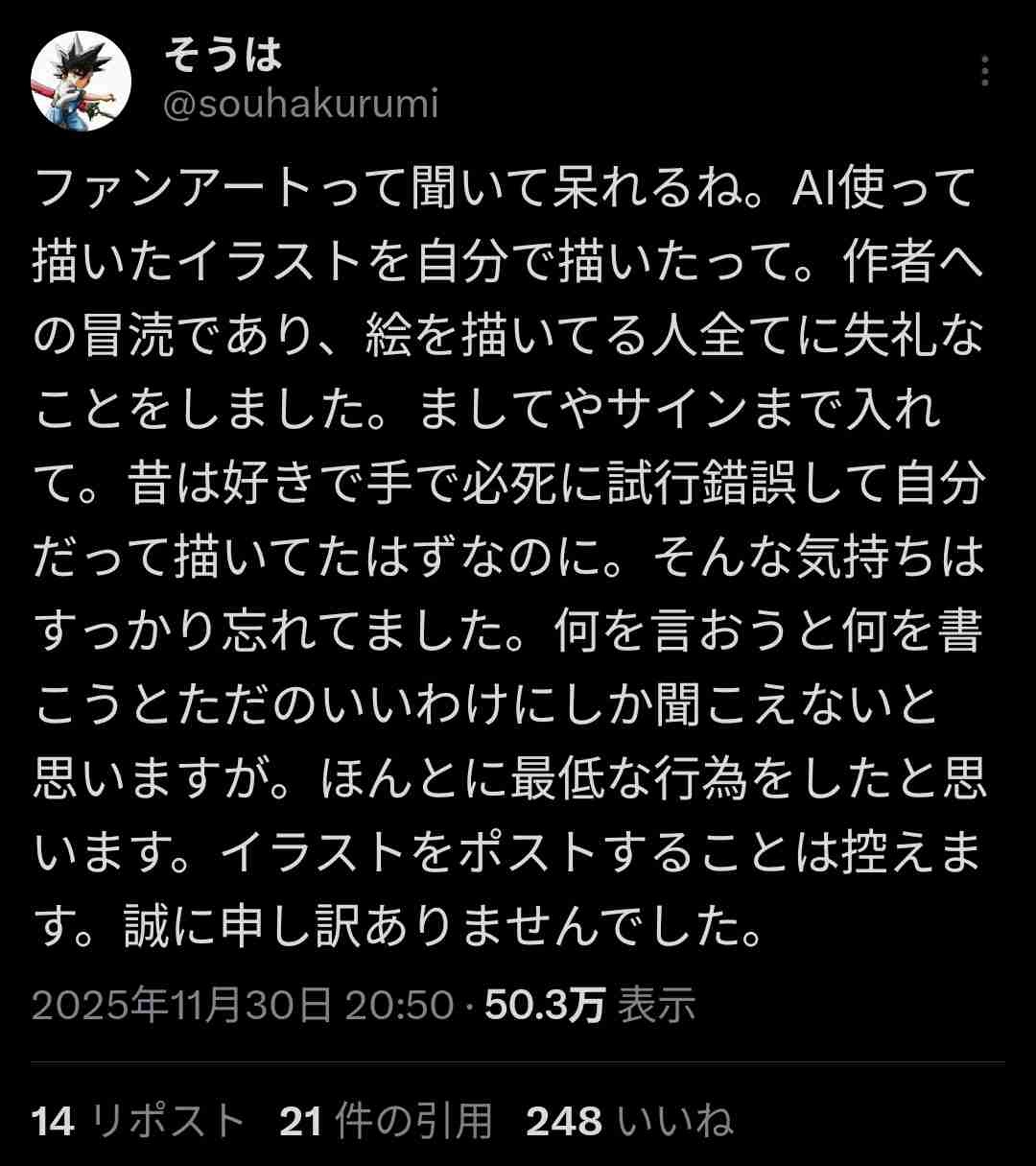Open the post's three-dot overflow menu
Image resolution: width=1036 pixels, height=1166 pixels.
[985, 71]
